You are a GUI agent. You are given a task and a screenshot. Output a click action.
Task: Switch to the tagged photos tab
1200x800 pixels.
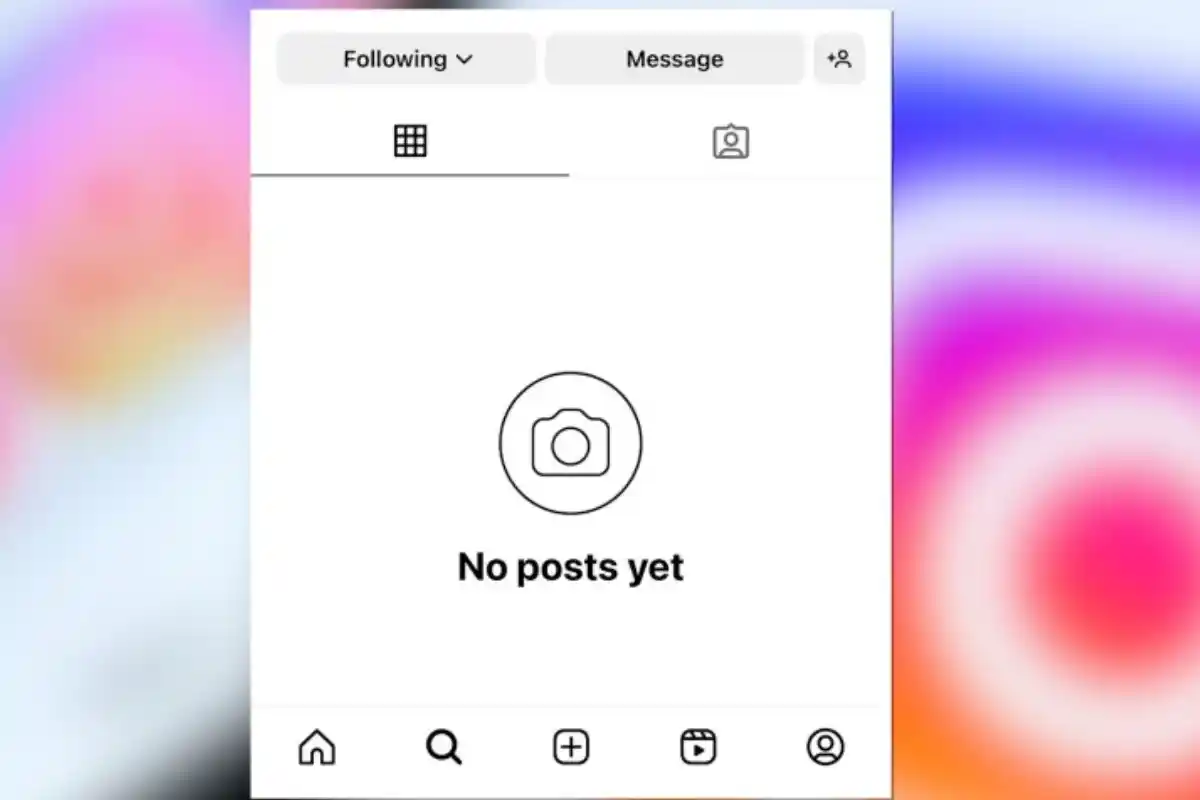click(x=731, y=141)
